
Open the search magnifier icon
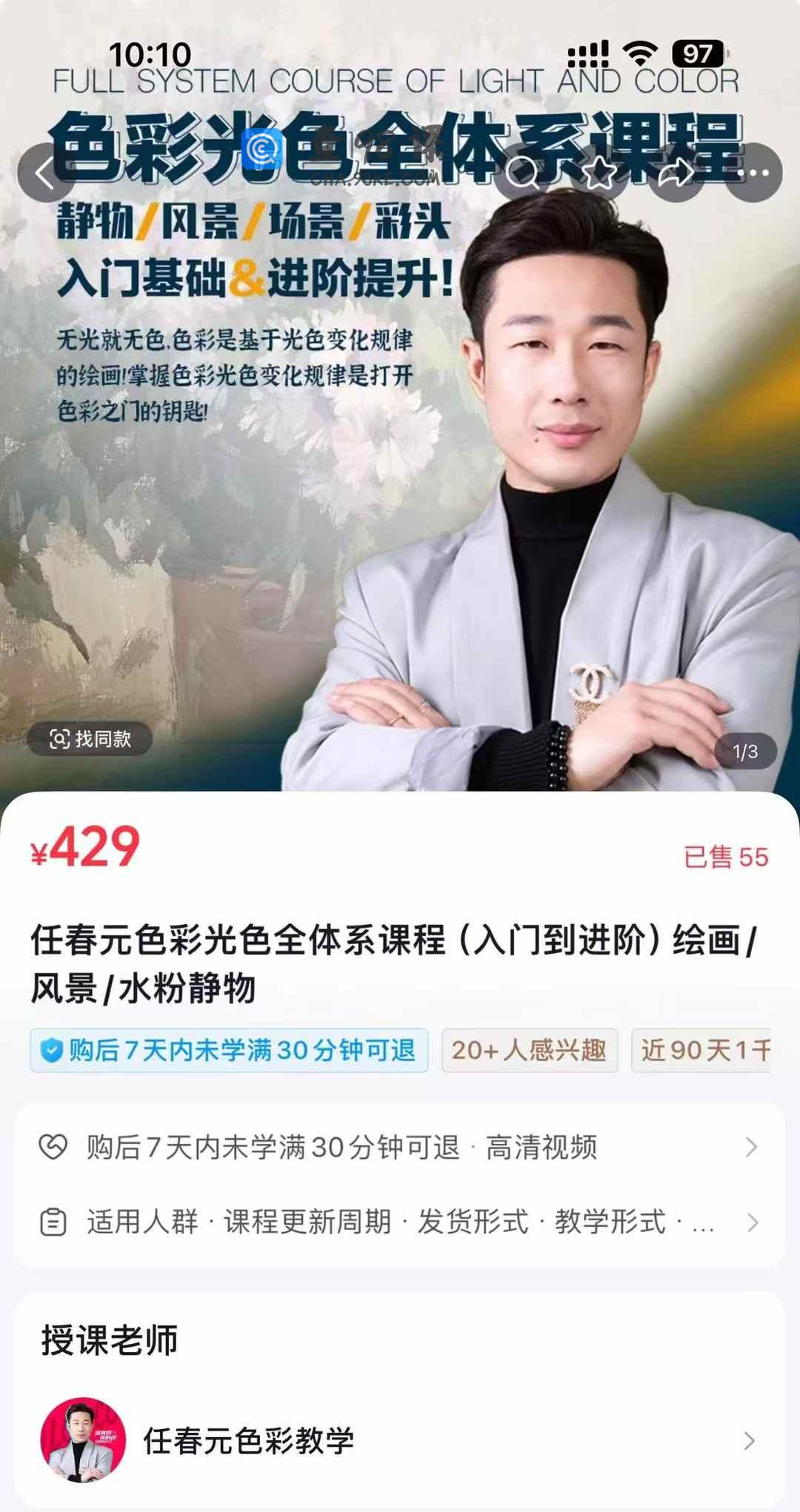click(x=523, y=173)
